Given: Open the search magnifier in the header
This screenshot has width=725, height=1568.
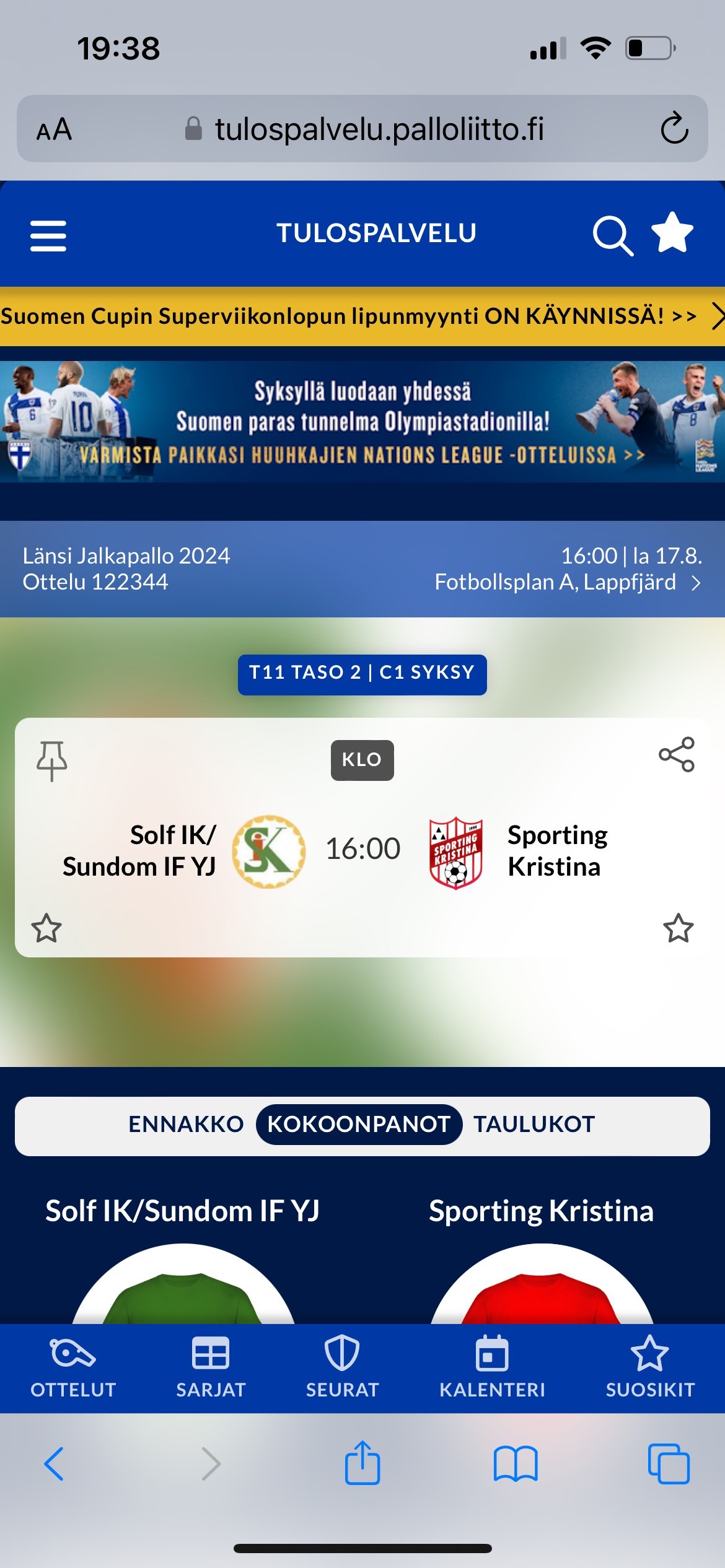Looking at the screenshot, I should pyautogui.click(x=613, y=236).
